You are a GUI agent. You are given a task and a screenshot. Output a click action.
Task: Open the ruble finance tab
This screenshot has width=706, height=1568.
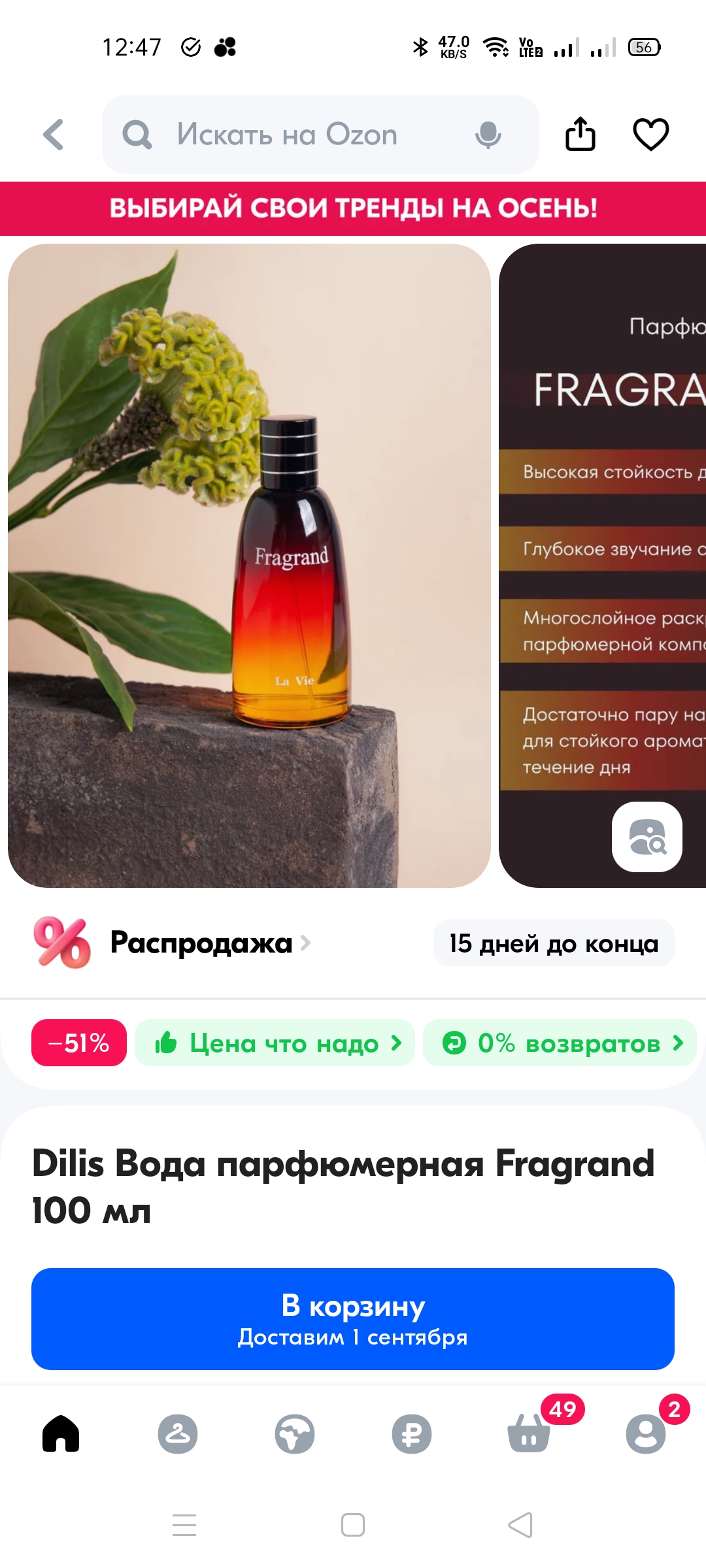click(x=412, y=1433)
